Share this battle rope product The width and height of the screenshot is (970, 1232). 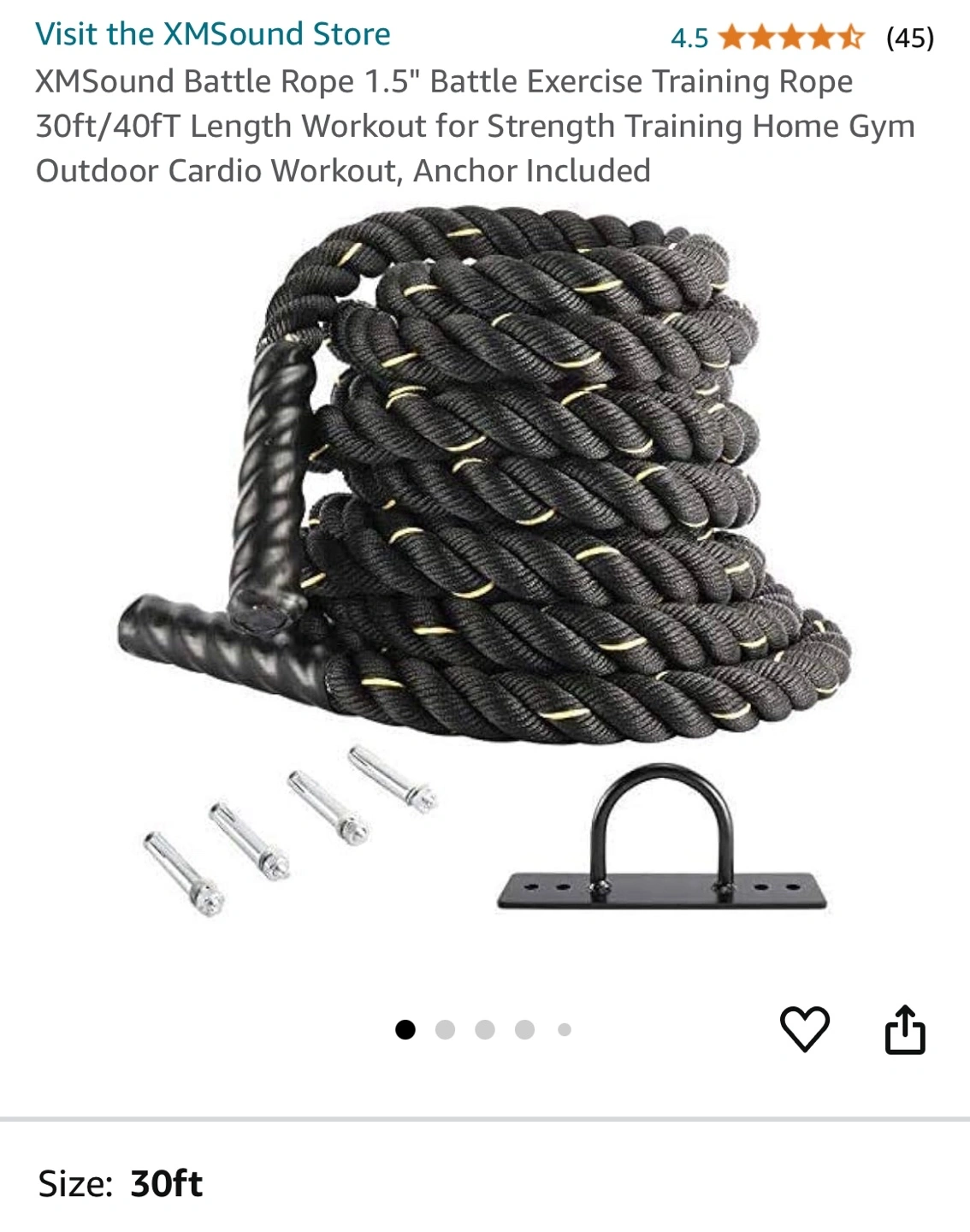(x=905, y=1028)
